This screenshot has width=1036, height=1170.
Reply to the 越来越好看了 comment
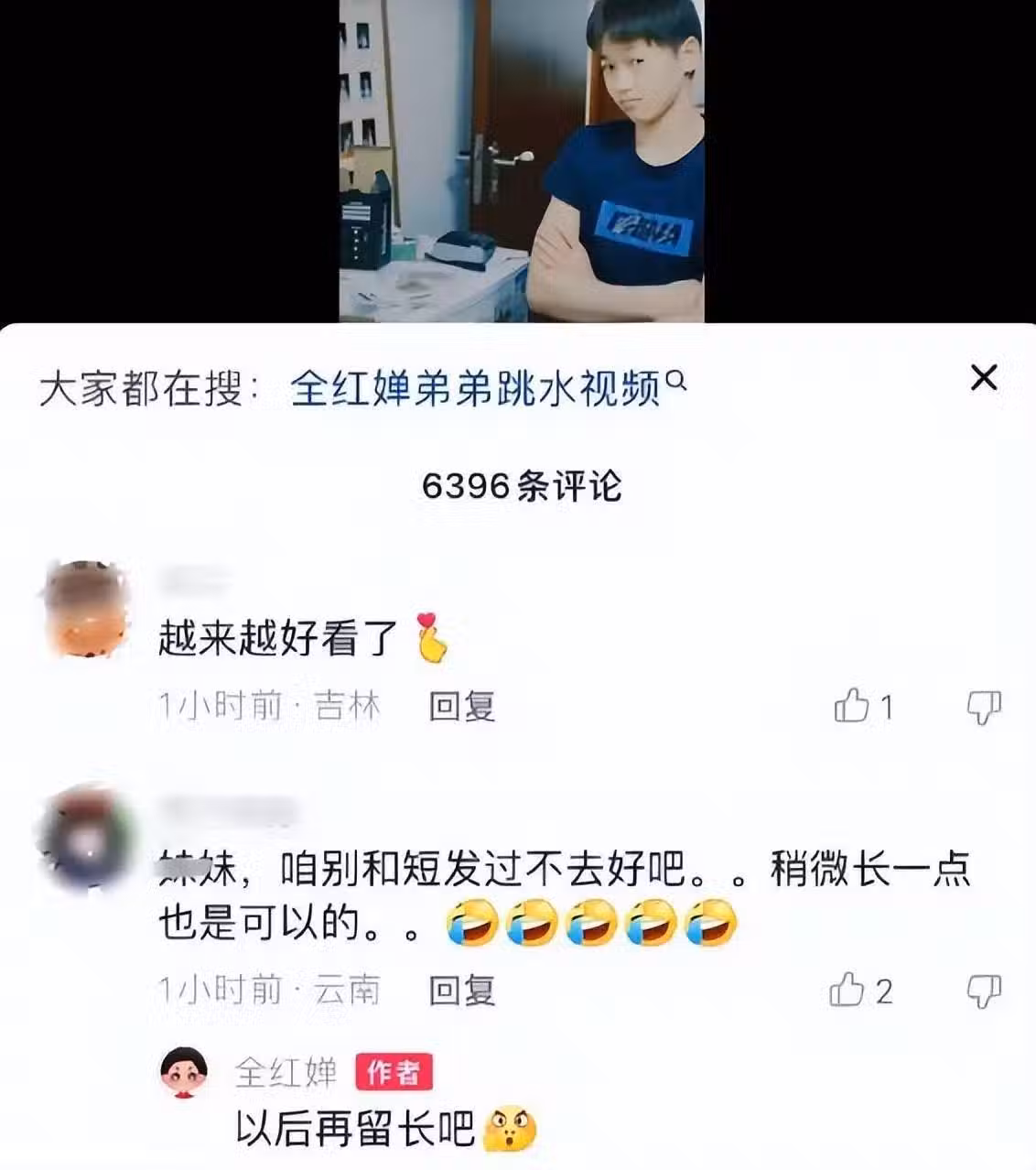[461, 706]
